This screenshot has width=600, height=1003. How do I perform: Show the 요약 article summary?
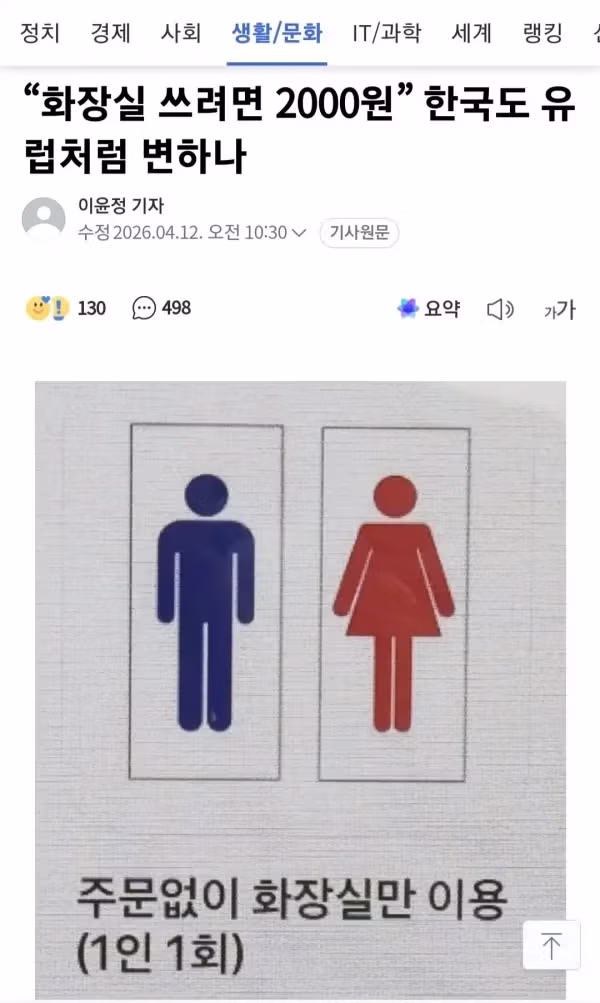point(429,309)
